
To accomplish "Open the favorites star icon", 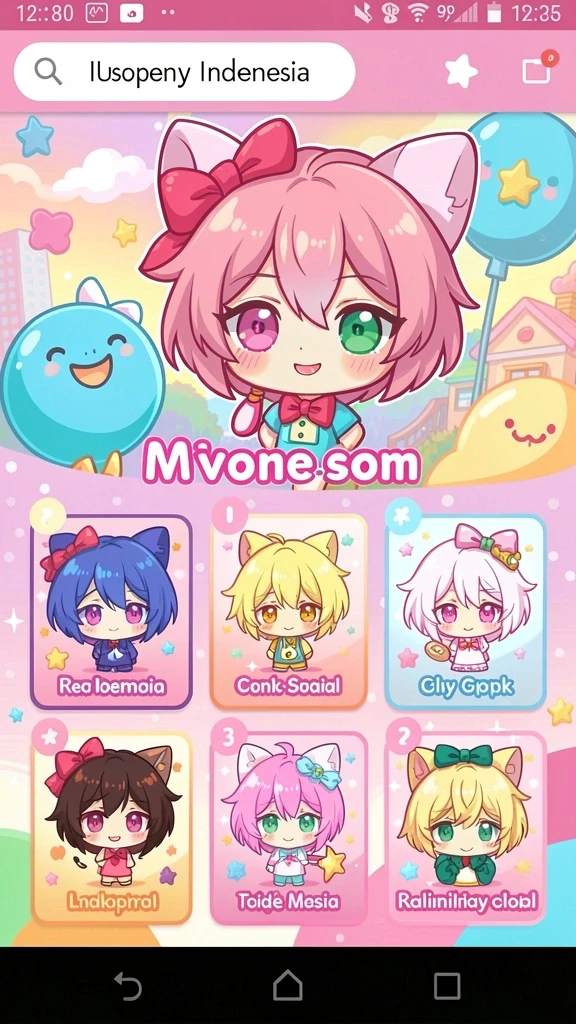I will point(461,71).
